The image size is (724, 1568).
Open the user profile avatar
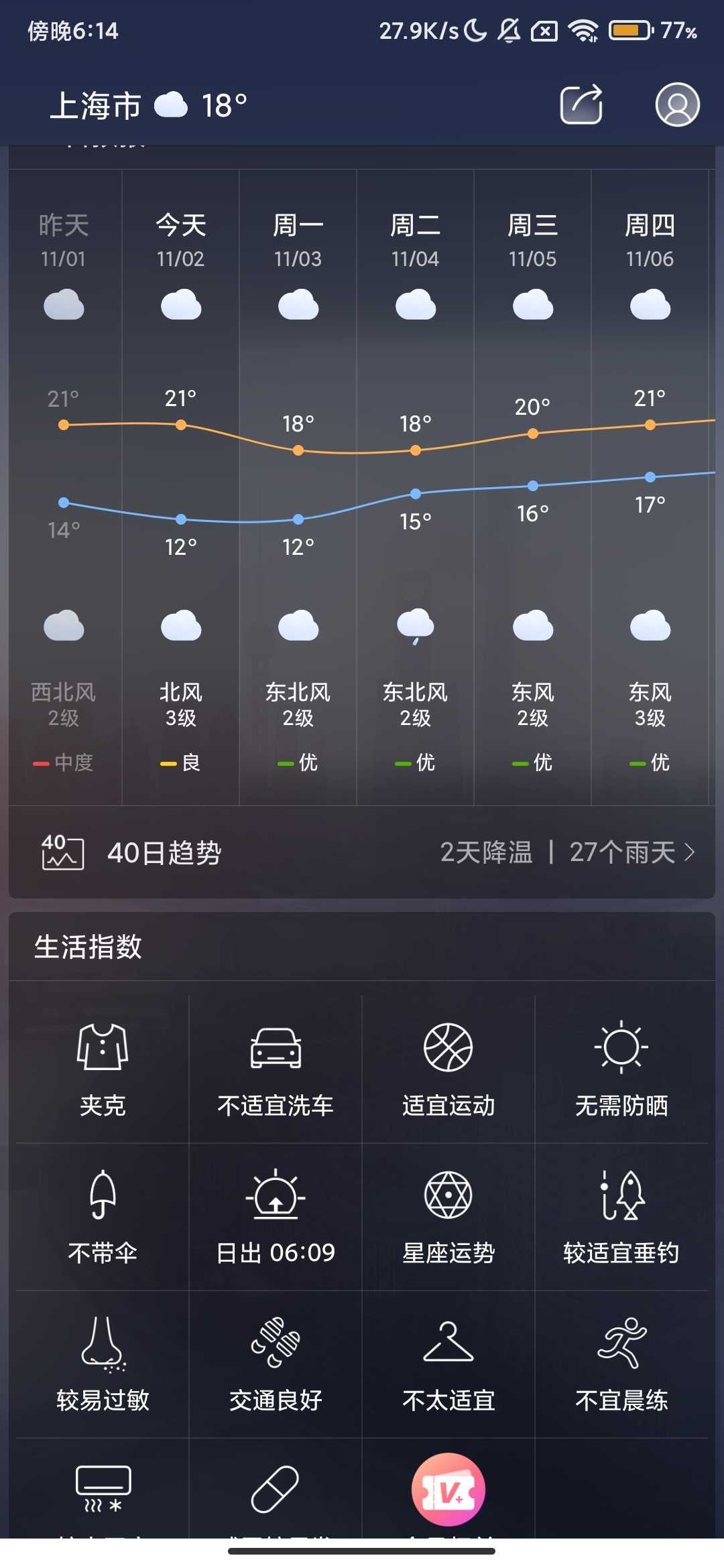676,105
